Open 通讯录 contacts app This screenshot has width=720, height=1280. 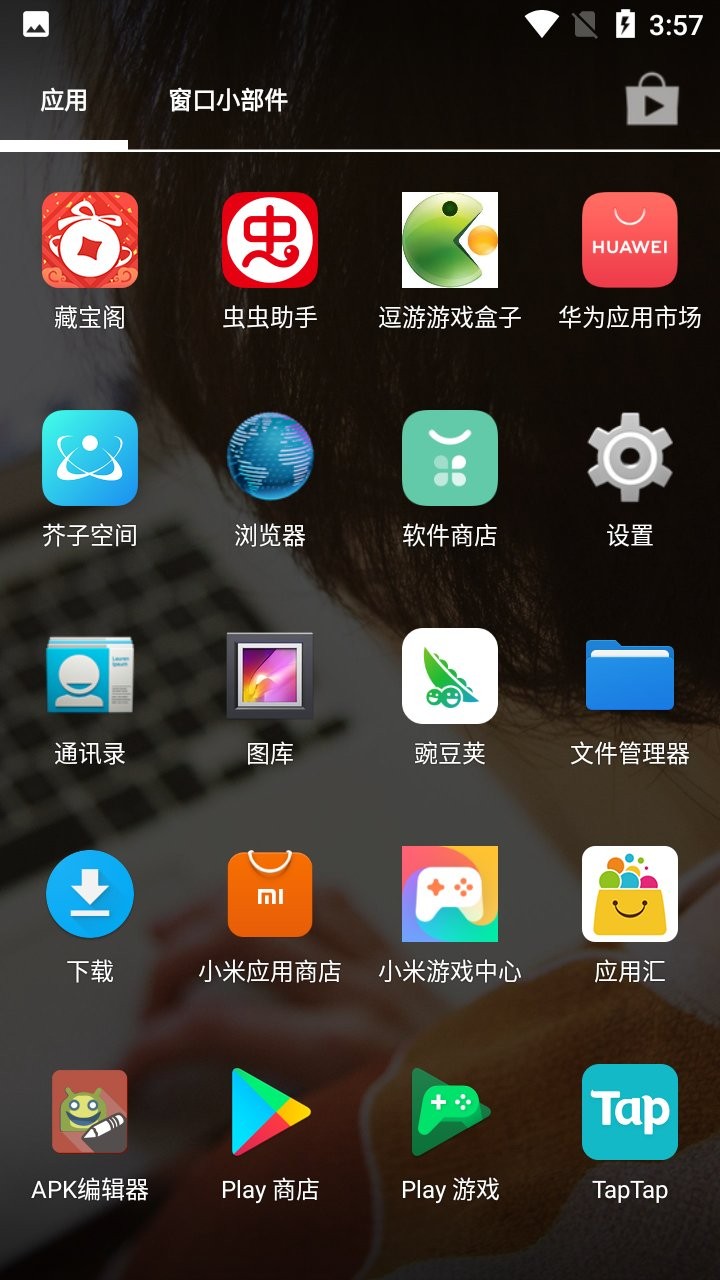point(90,676)
